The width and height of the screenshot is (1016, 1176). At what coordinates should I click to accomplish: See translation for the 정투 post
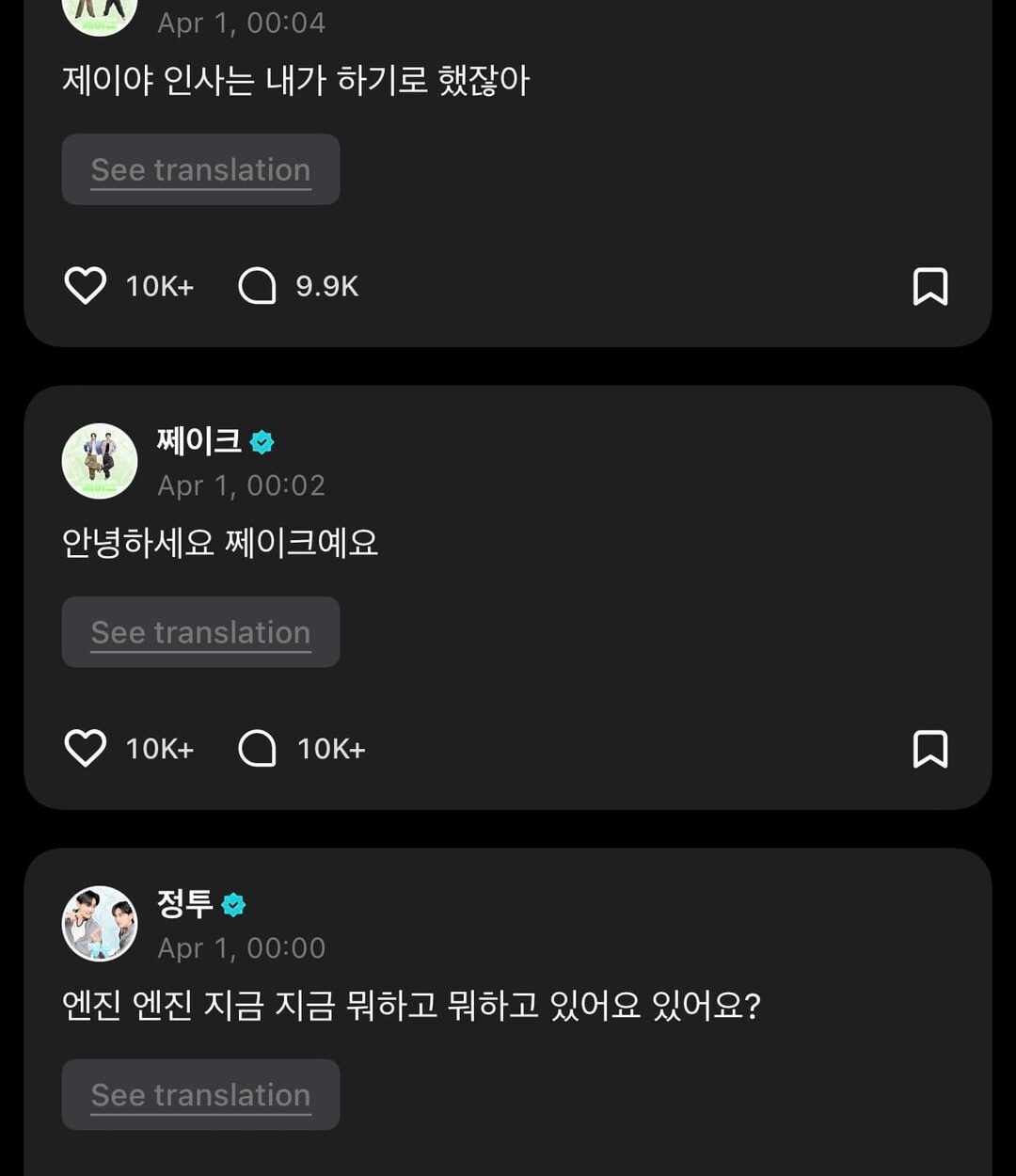200,1094
